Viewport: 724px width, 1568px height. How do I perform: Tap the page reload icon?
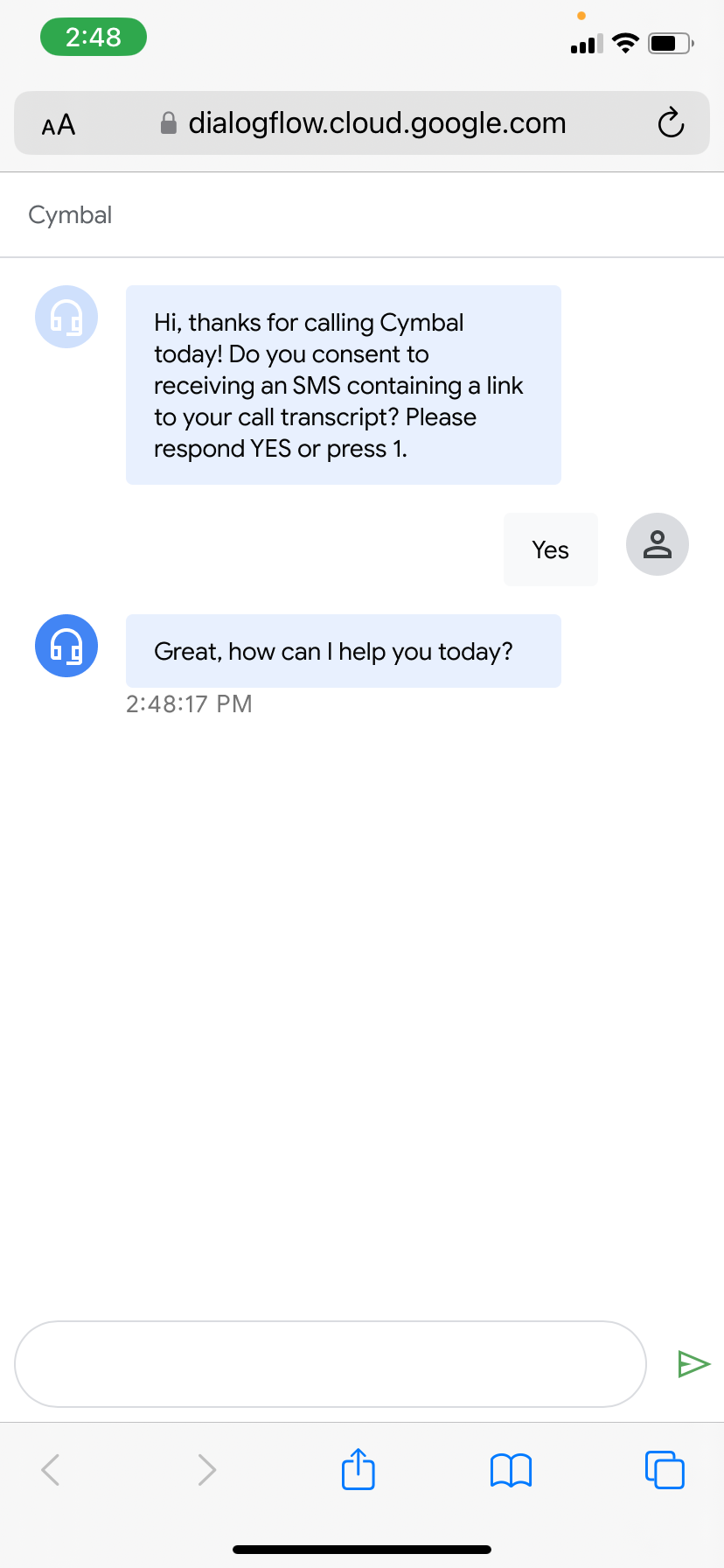tap(671, 123)
